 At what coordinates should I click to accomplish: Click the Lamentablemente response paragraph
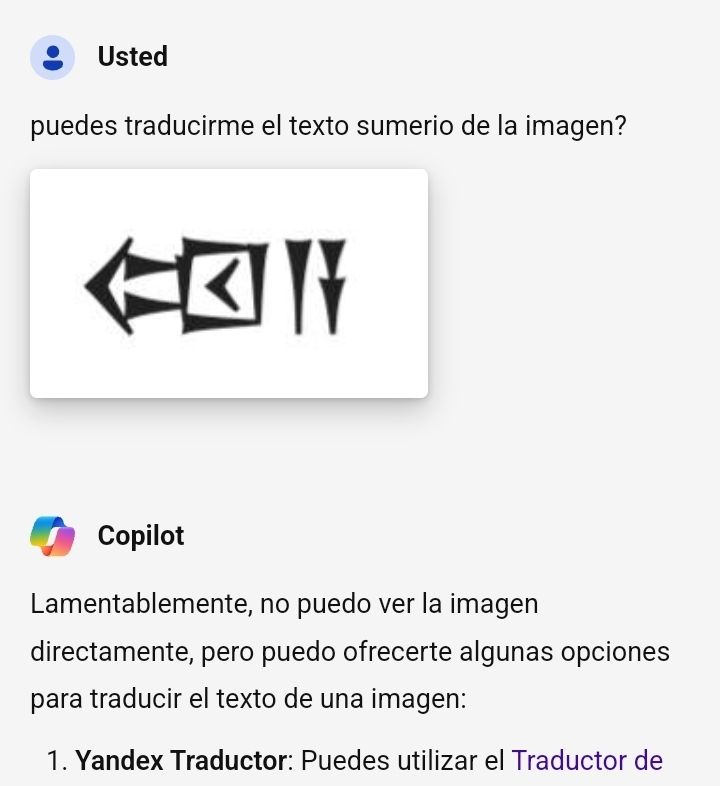point(350,649)
